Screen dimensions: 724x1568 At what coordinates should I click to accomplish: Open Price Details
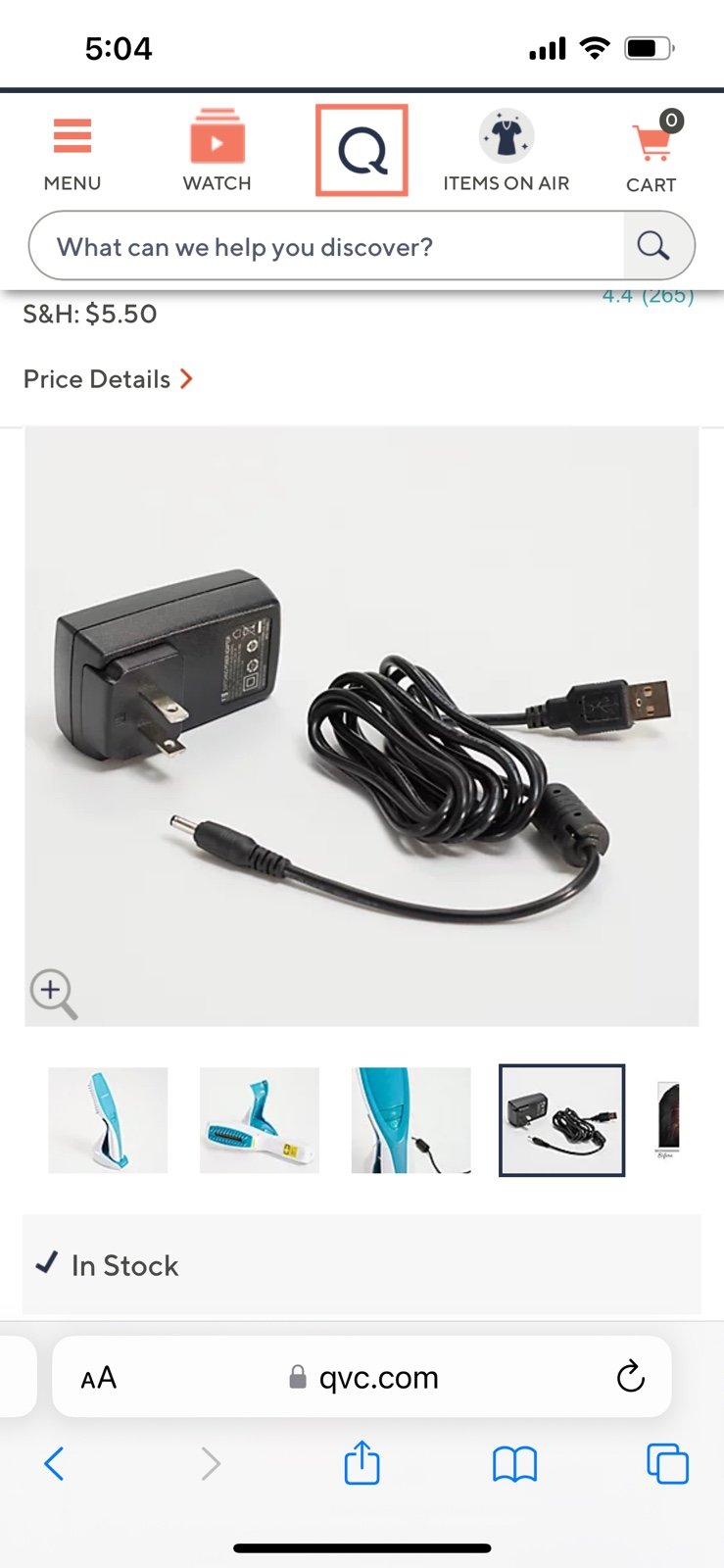(x=108, y=379)
